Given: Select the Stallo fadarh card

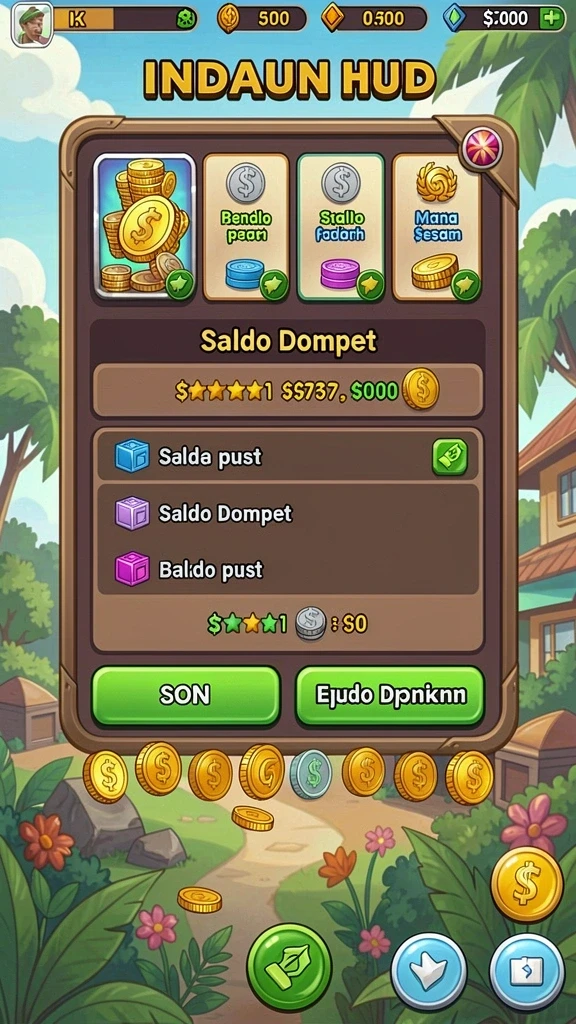Looking at the screenshot, I should point(340,227).
